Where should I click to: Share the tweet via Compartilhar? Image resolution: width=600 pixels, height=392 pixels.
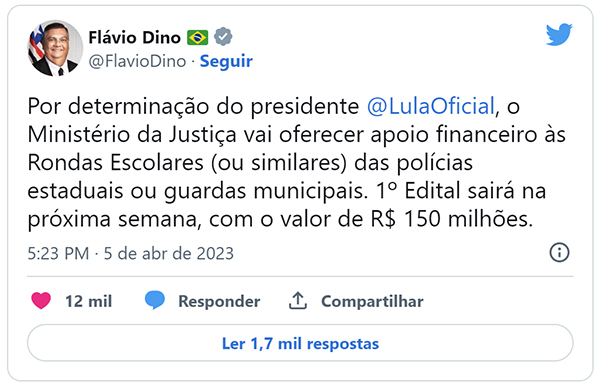(x=356, y=301)
